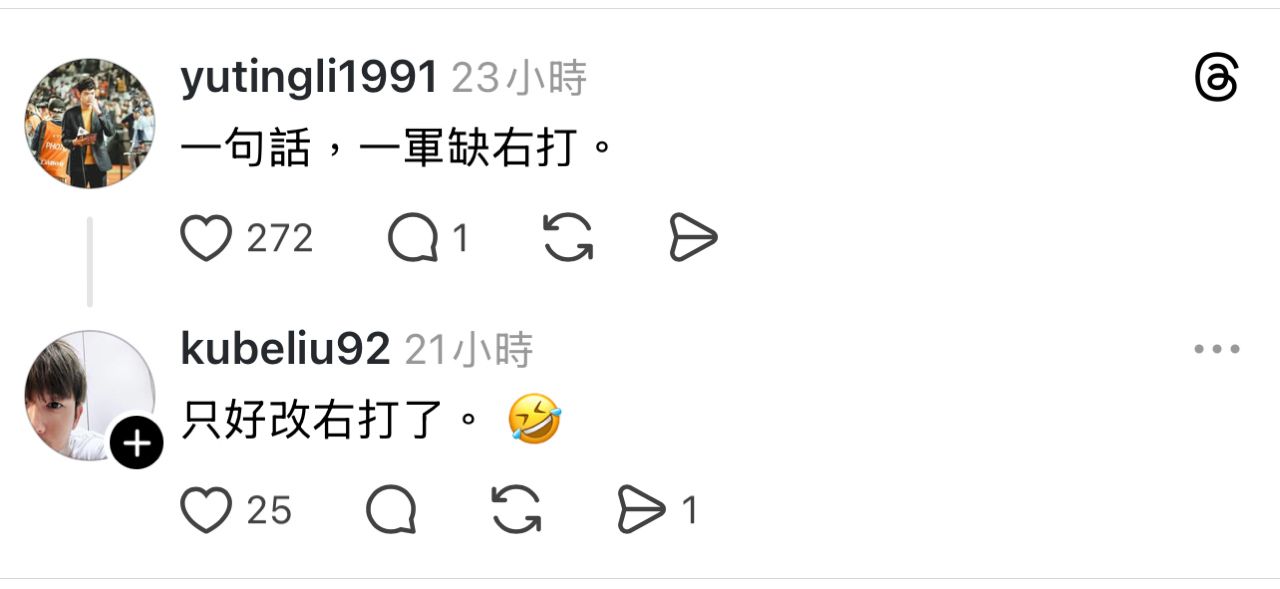Open kubeliu92's username link
This screenshot has width=1280, height=589.
[x=285, y=350]
